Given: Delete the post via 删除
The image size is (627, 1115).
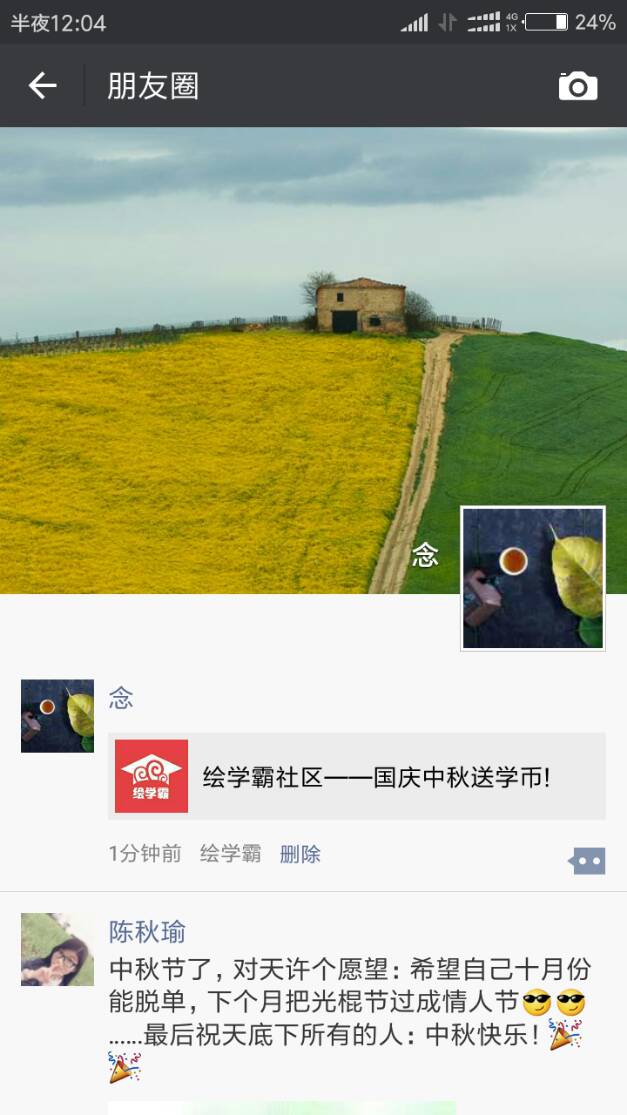Looking at the screenshot, I should (300, 854).
